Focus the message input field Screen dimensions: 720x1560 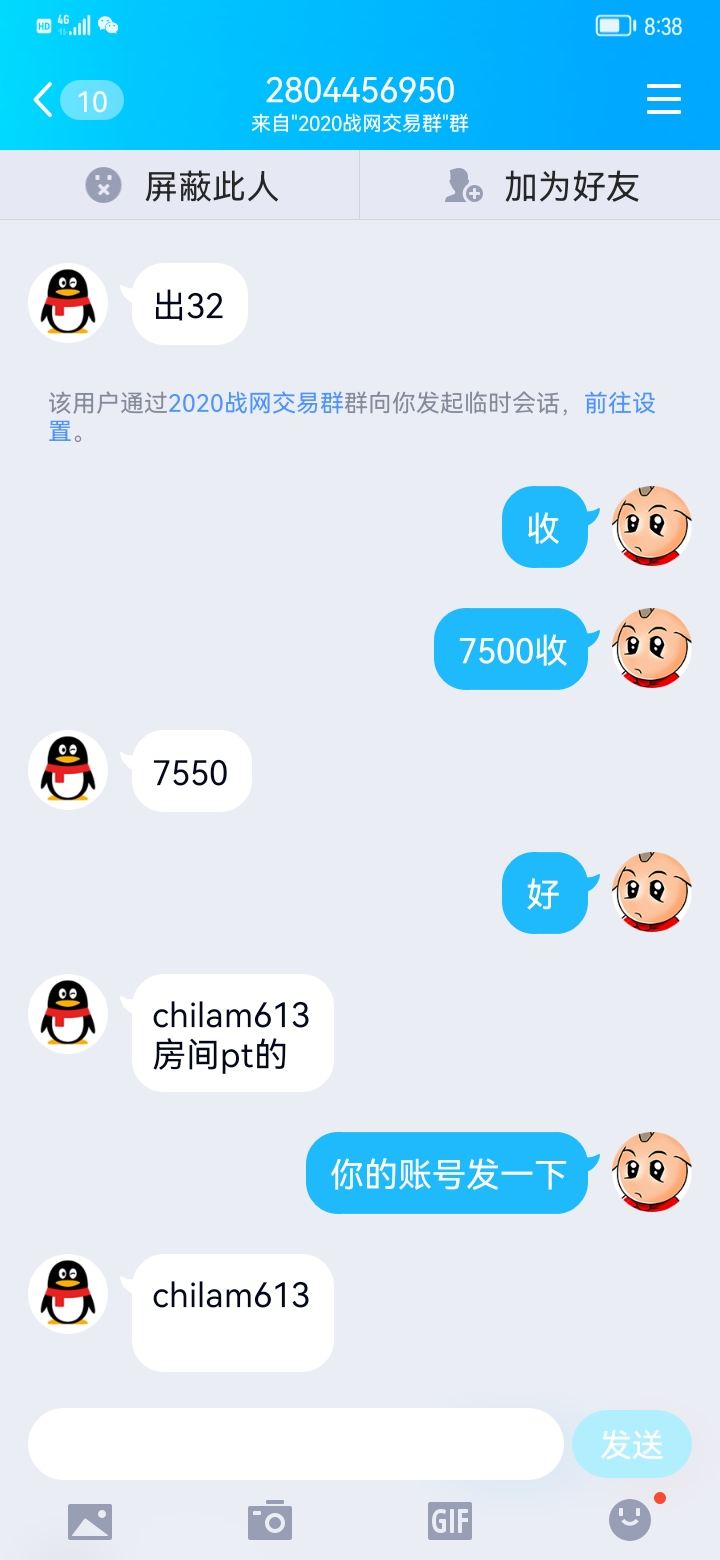[x=296, y=1444]
